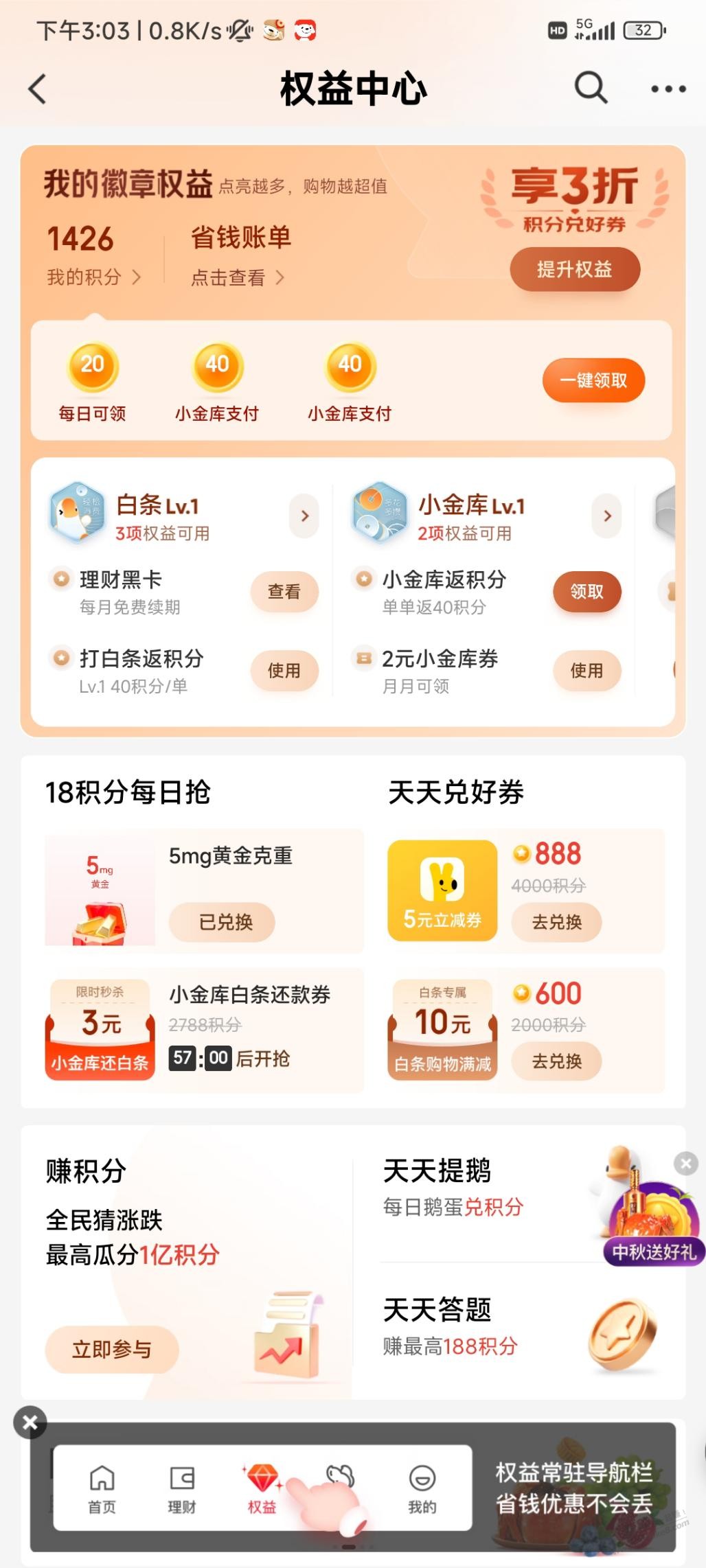Tap the 20-point 每日可领 coin icon
Screen dimensions: 706x1568
pyautogui.click(x=93, y=366)
